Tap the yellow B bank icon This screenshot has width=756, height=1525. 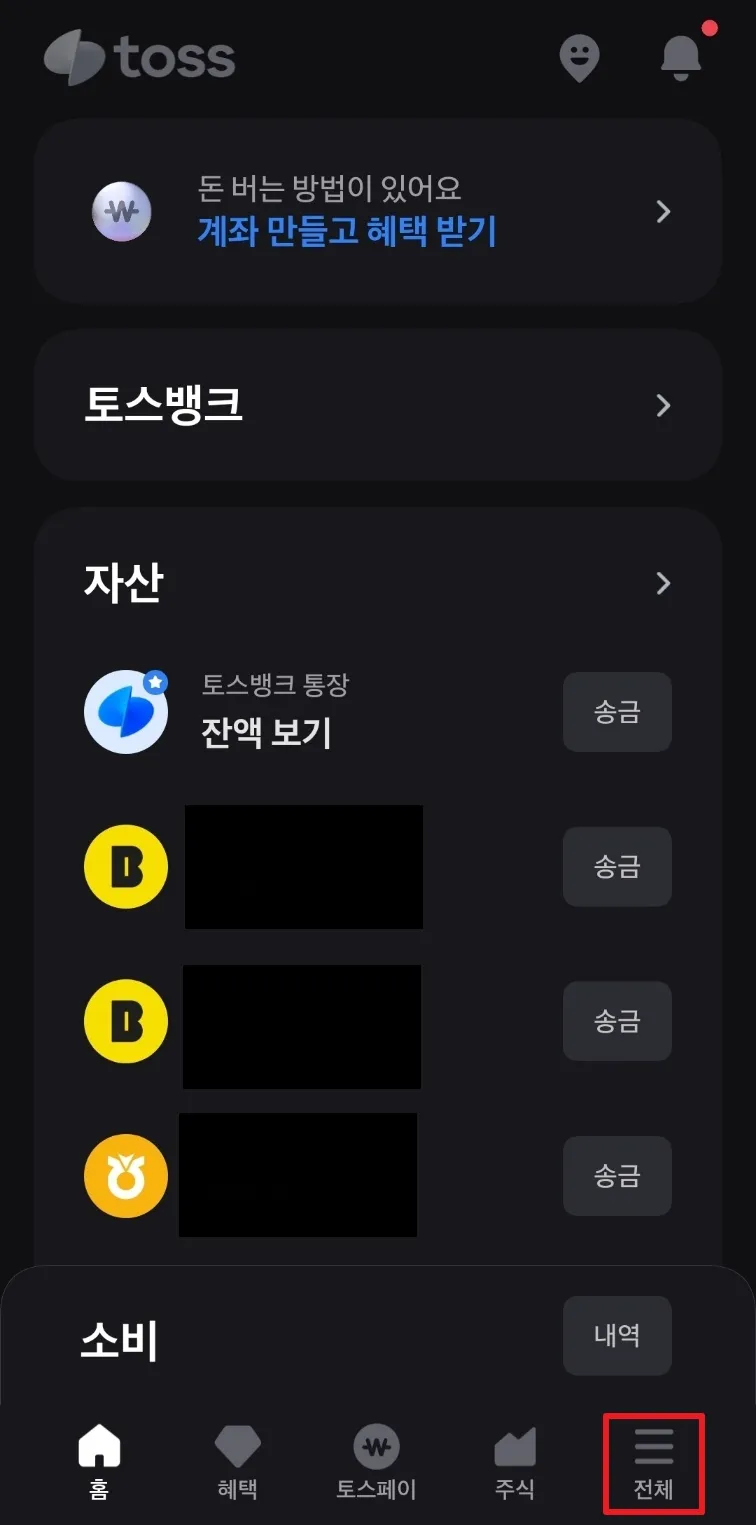tap(125, 867)
